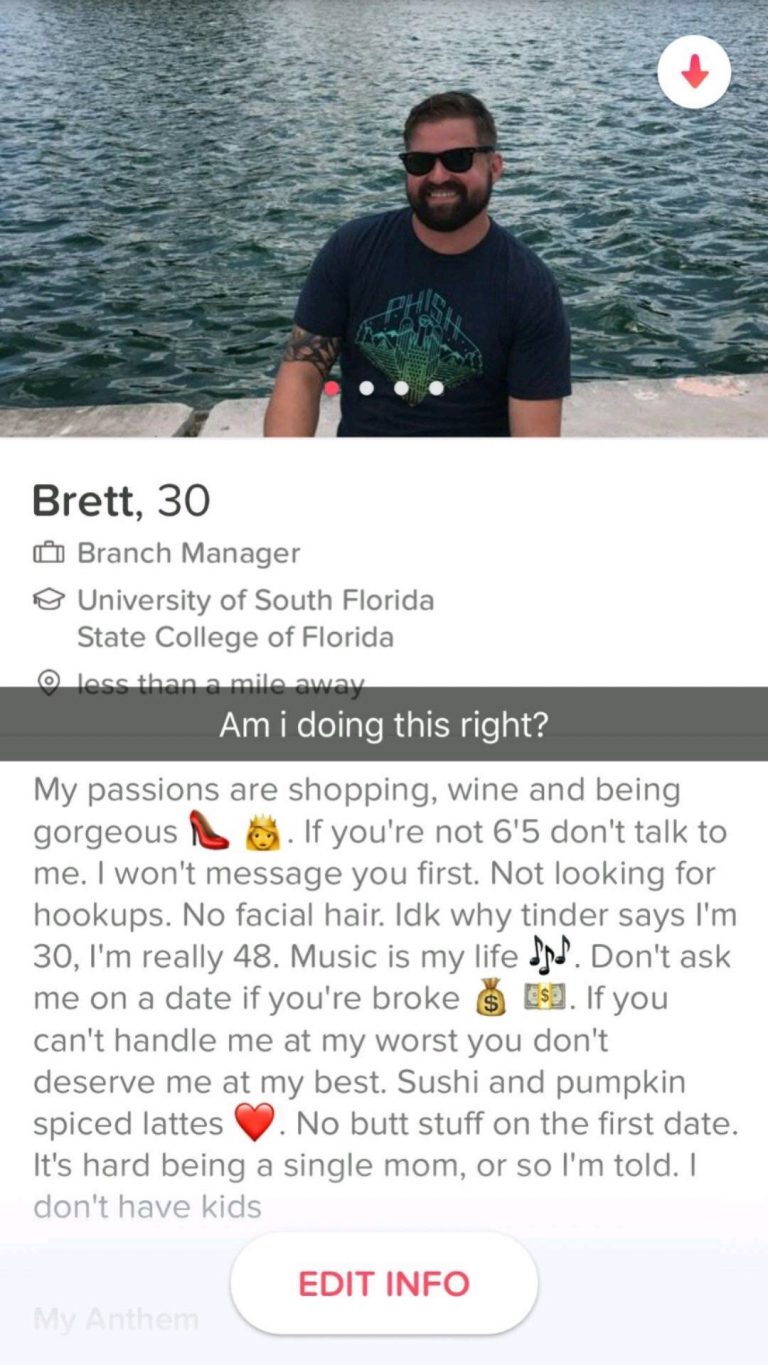Select the second photo indicator dot
The width and height of the screenshot is (768, 1365).
367,388
